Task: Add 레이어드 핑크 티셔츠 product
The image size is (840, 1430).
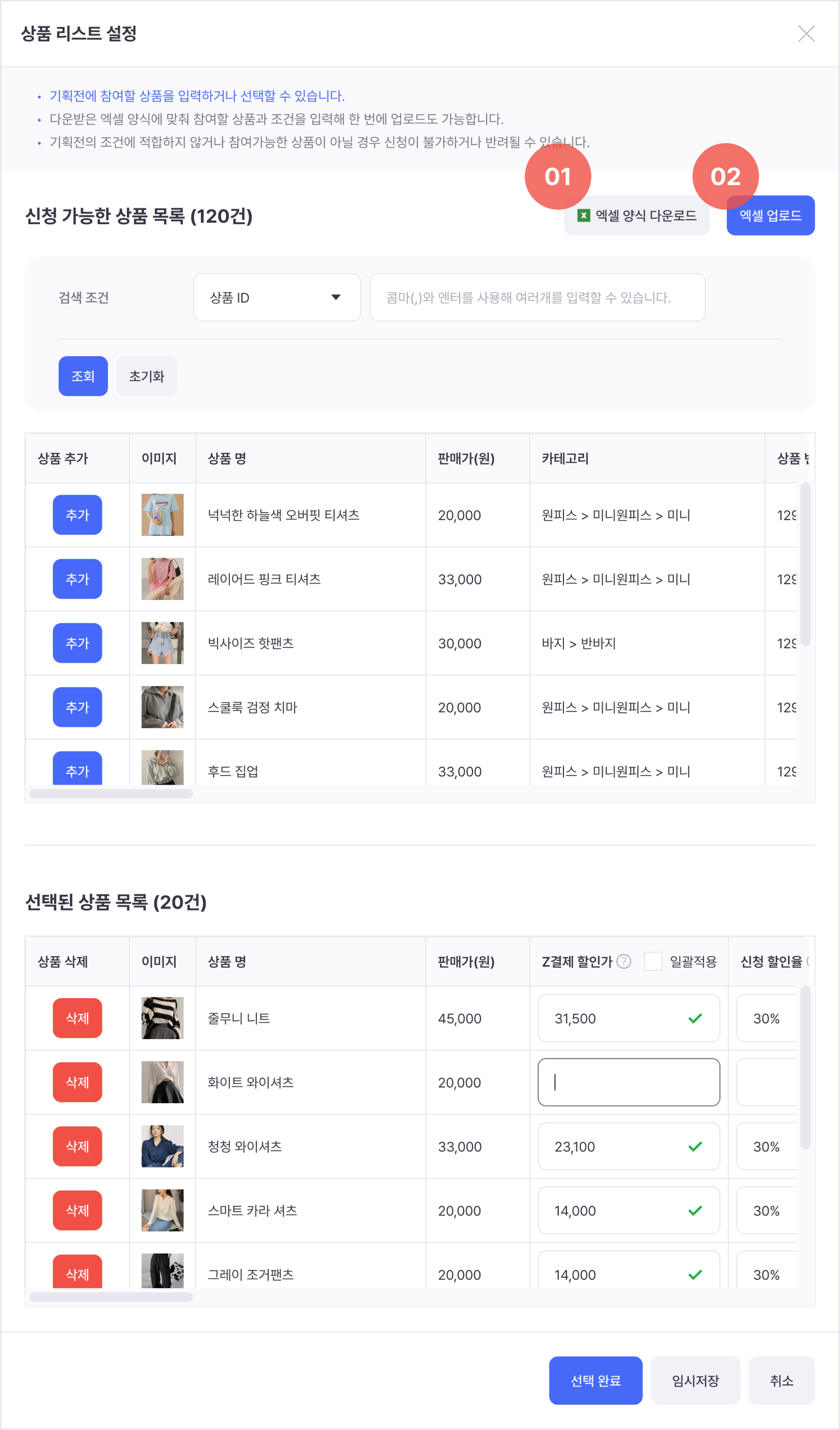Action: [77, 579]
